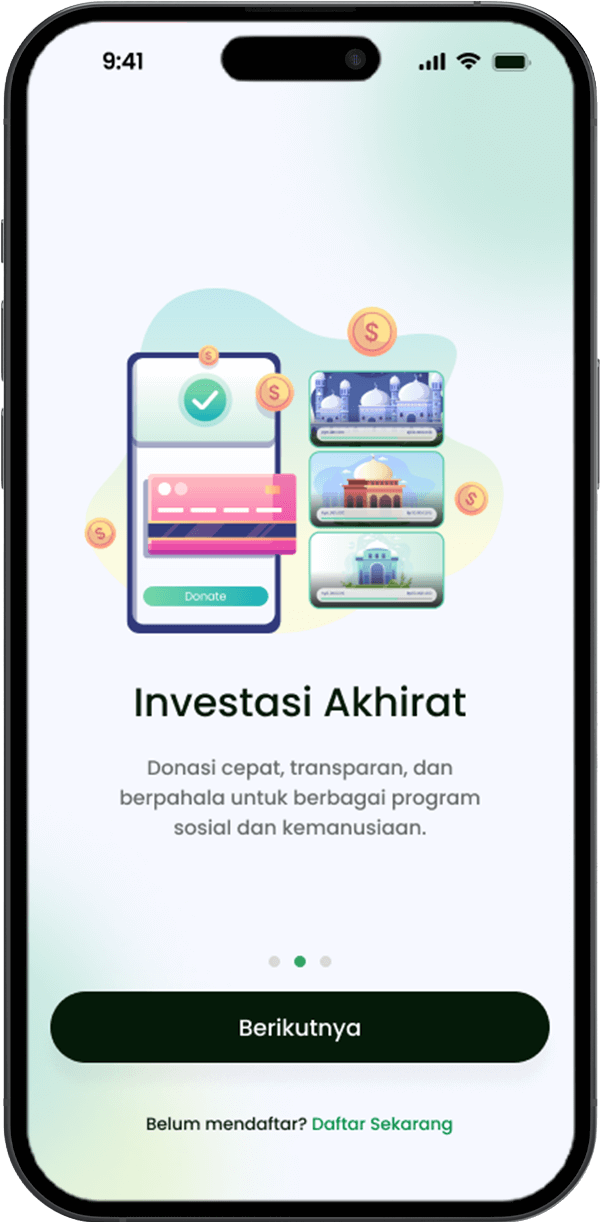Open the Daftar Sekarang link
The width and height of the screenshot is (600, 1224).
click(382, 1124)
